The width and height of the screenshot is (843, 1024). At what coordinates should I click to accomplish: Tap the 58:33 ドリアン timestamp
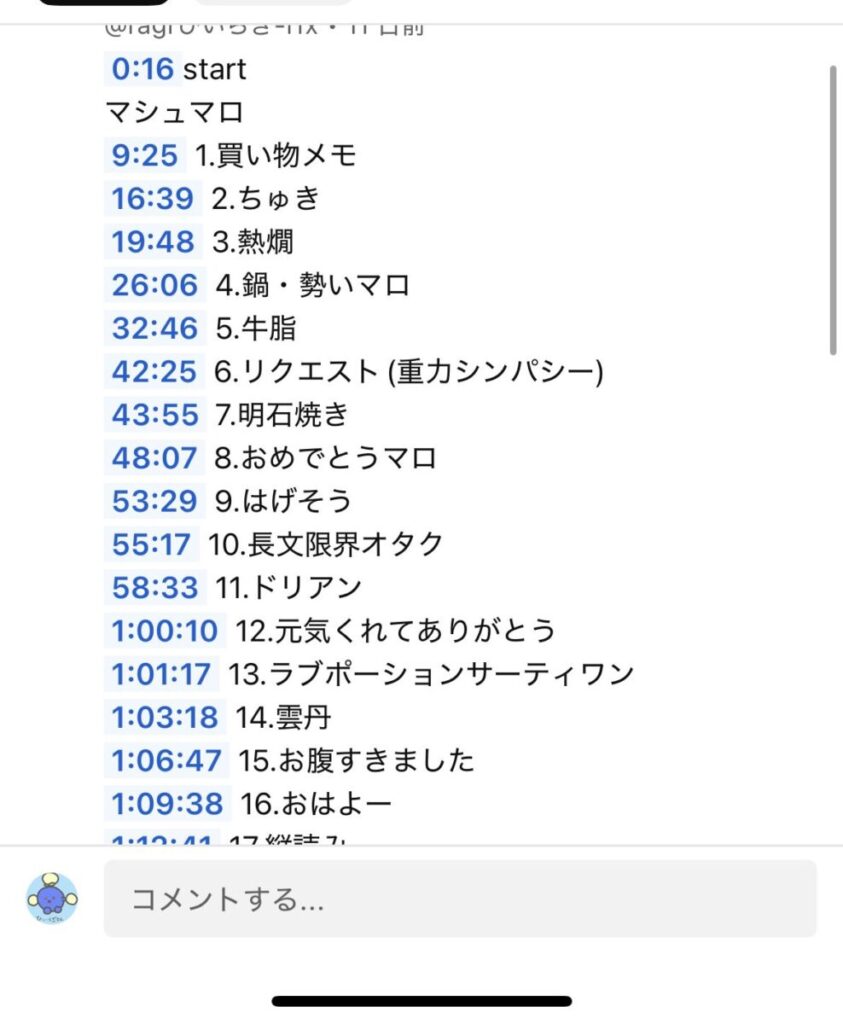point(155,587)
